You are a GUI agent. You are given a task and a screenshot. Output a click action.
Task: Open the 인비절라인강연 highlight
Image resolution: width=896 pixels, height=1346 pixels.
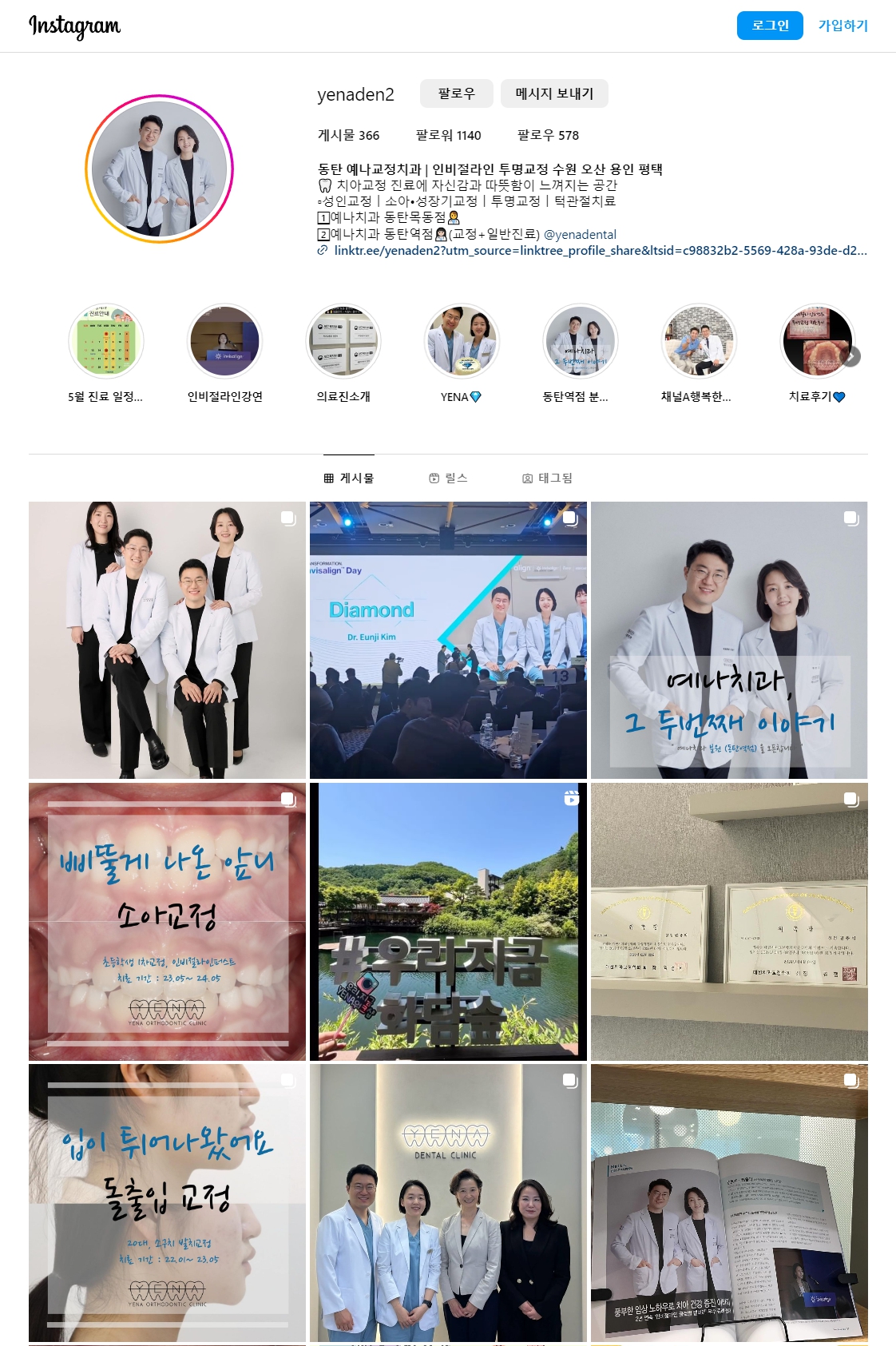224,341
